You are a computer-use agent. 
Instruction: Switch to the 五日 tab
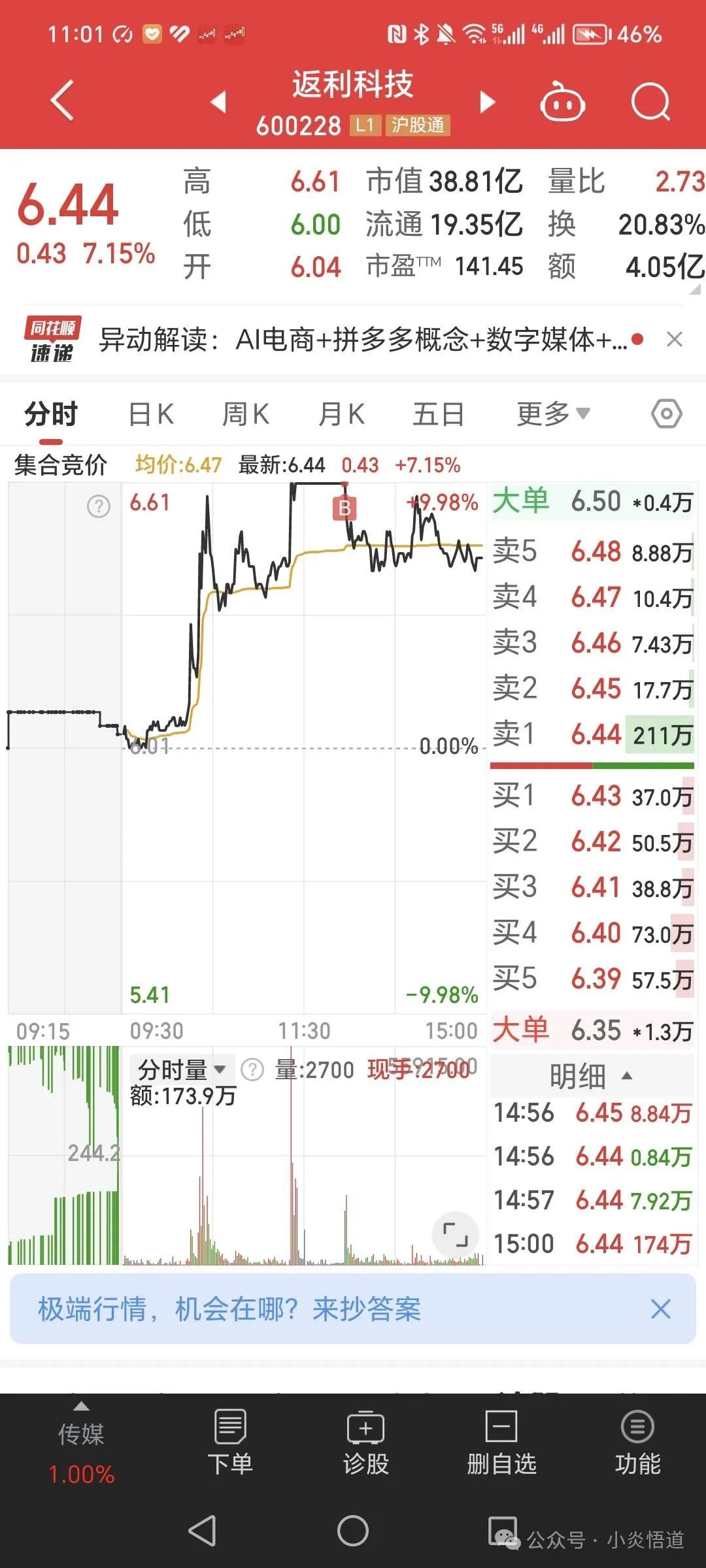(x=439, y=414)
